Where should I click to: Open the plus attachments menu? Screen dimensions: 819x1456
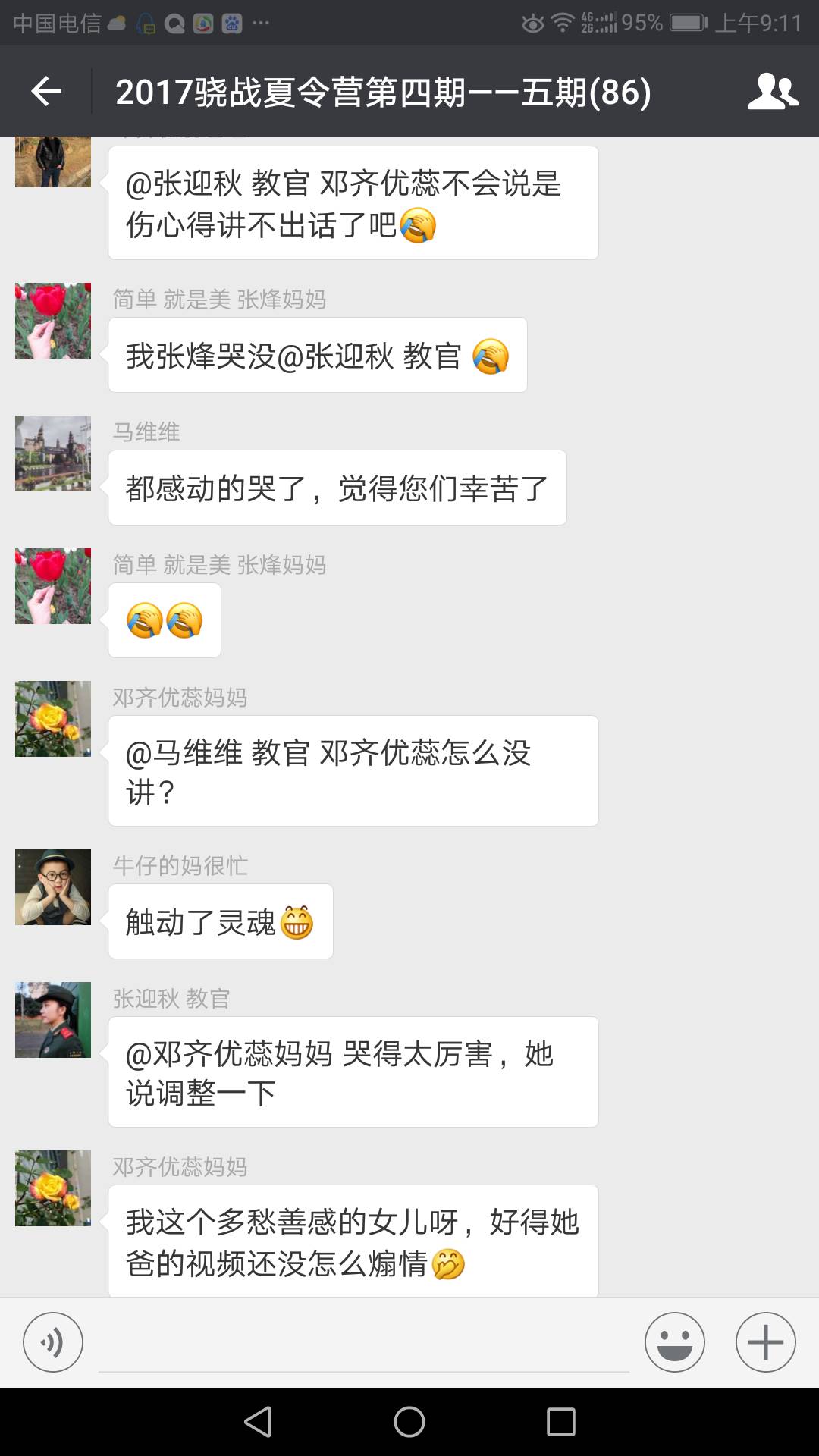(x=765, y=1341)
